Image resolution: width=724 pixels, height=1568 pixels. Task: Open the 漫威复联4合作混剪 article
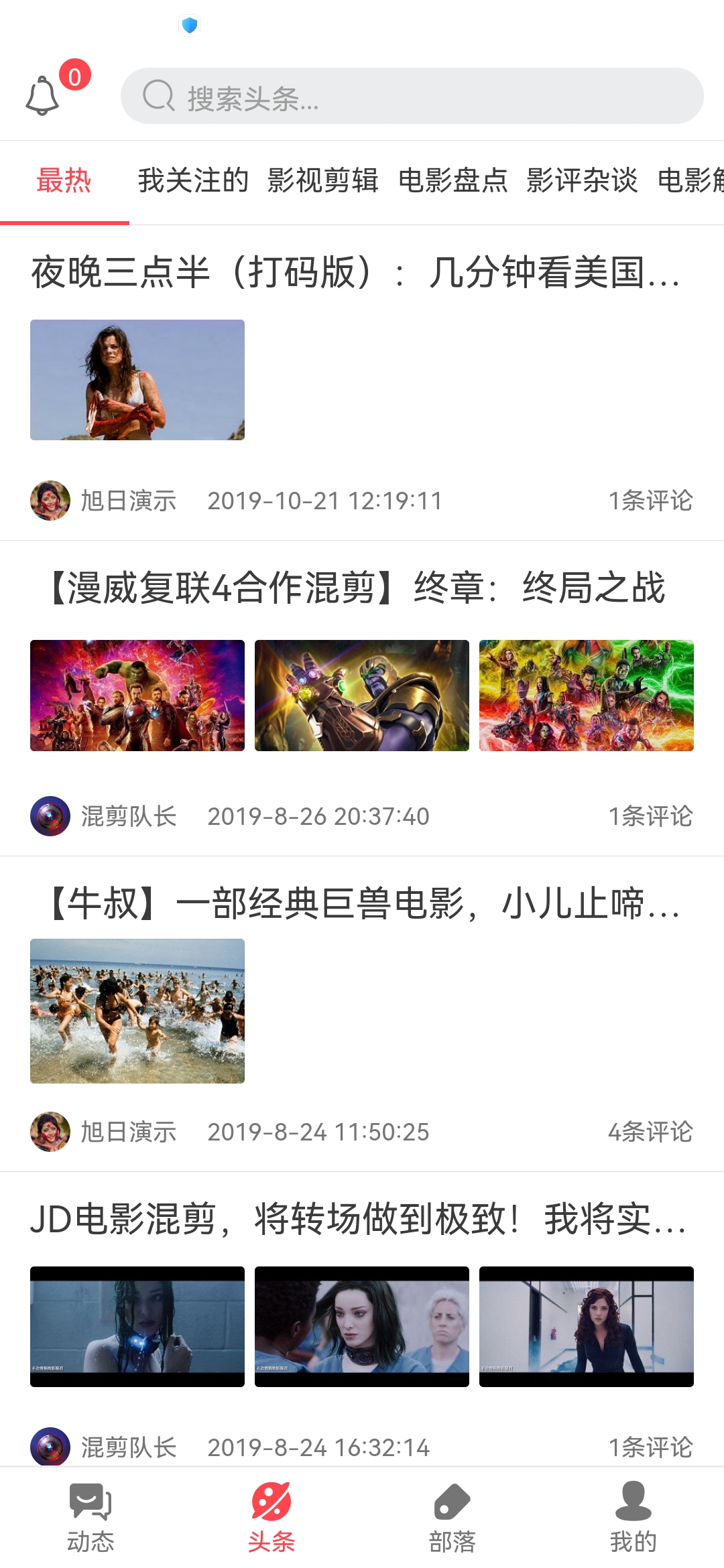tap(355, 588)
